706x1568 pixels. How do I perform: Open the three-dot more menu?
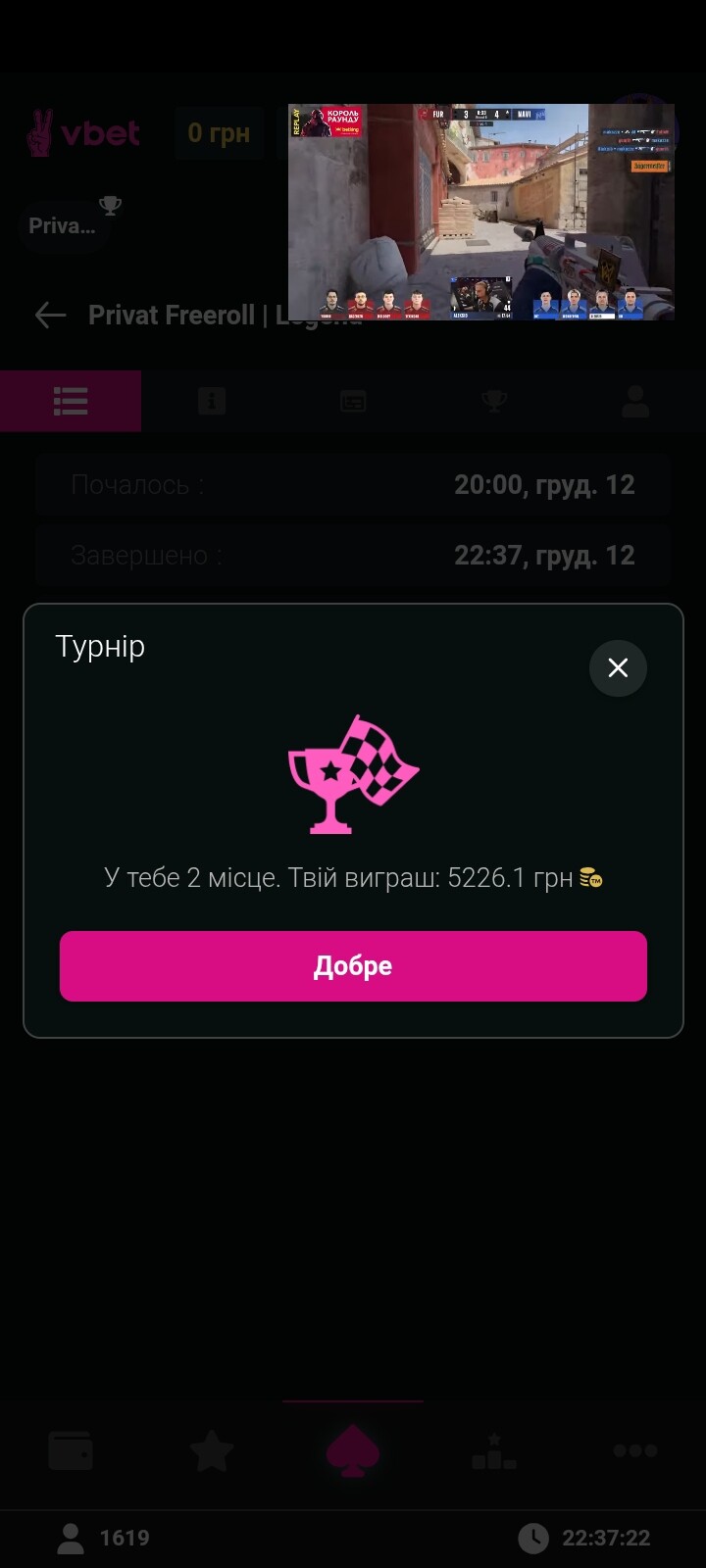click(635, 1450)
